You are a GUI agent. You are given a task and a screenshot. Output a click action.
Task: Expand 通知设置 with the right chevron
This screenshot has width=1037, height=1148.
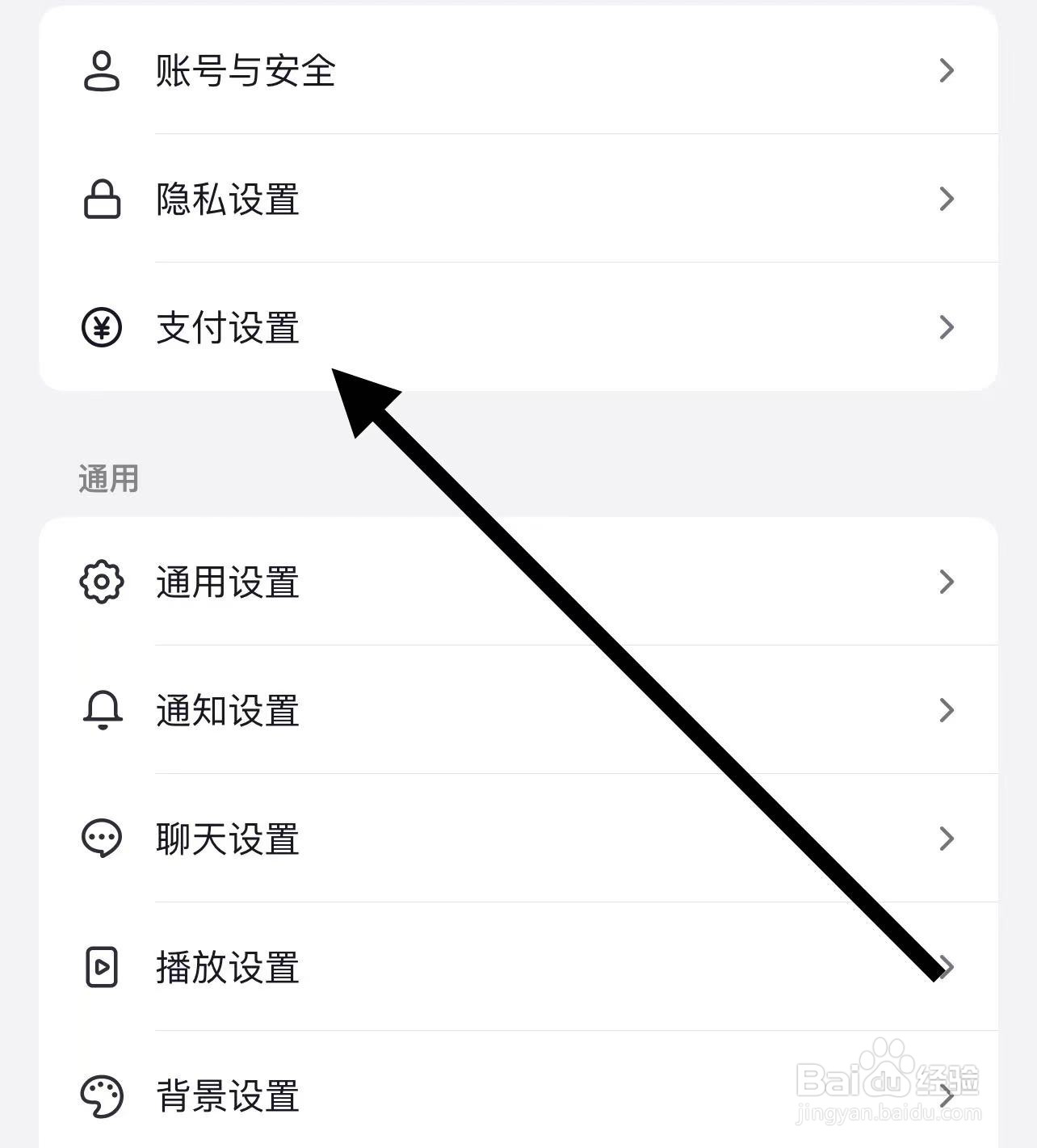(947, 711)
